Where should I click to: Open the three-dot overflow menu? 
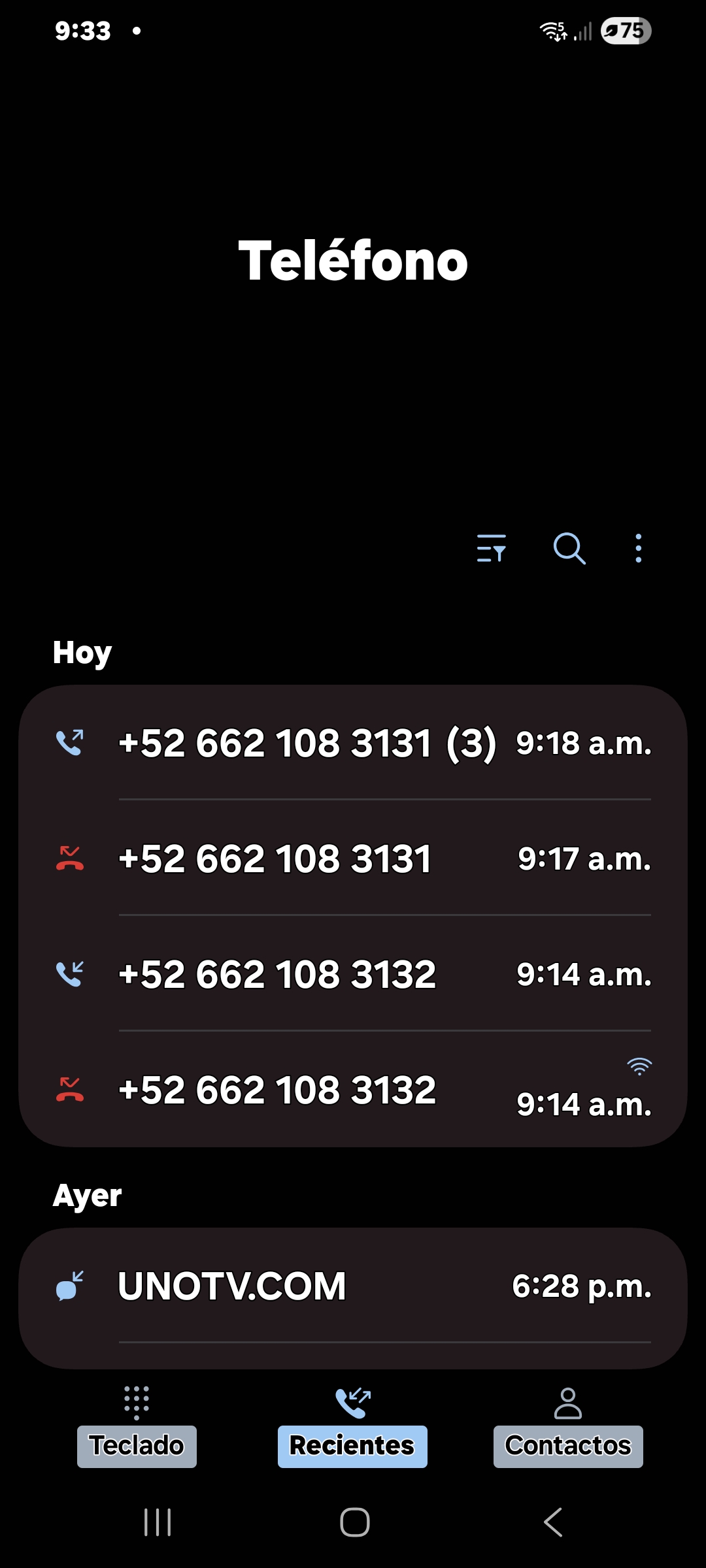[638, 548]
